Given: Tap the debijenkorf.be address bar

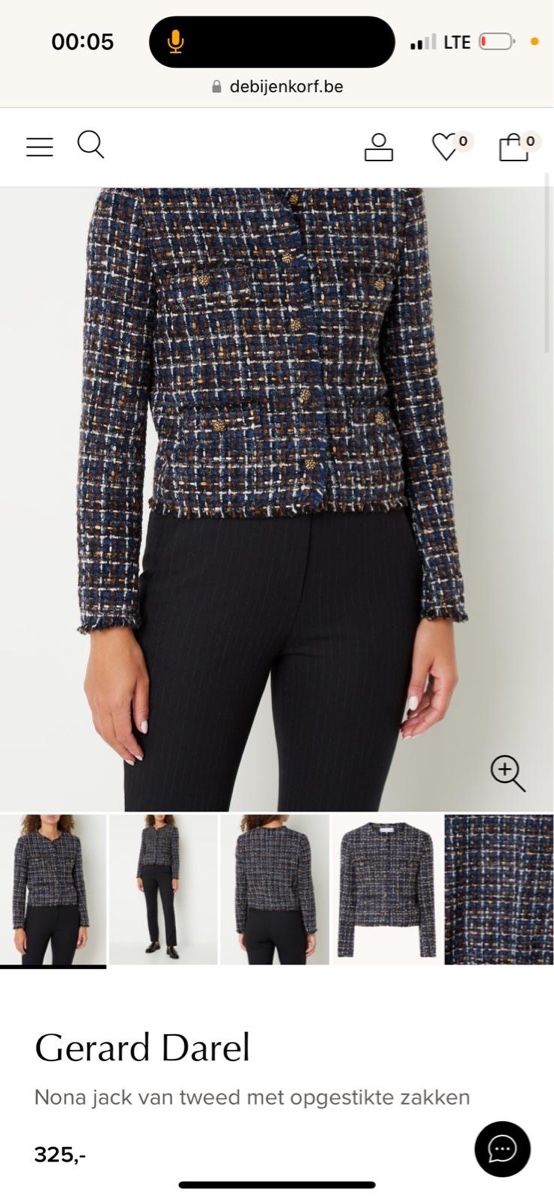Looking at the screenshot, I should pyautogui.click(x=277, y=87).
